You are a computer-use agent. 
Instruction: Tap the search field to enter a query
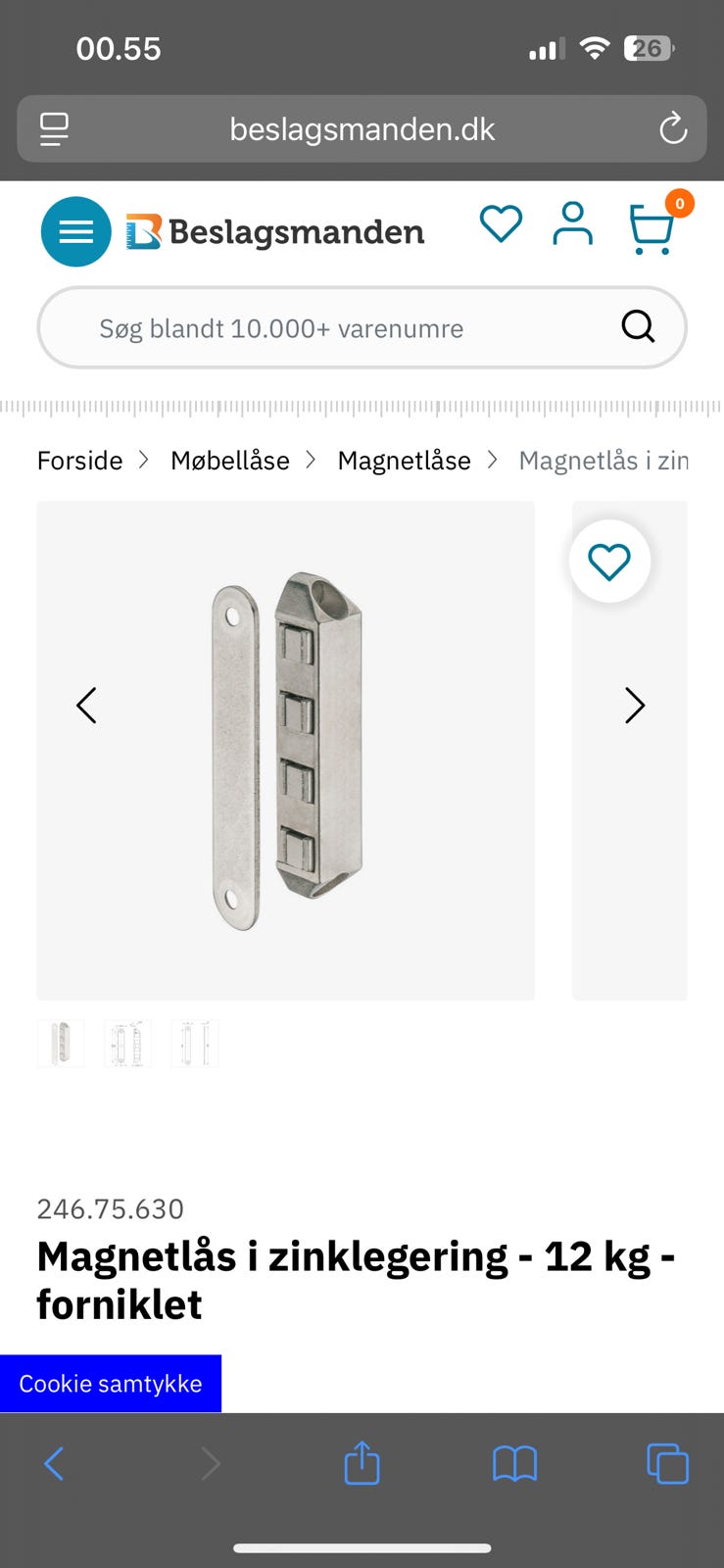pos(294,327)
